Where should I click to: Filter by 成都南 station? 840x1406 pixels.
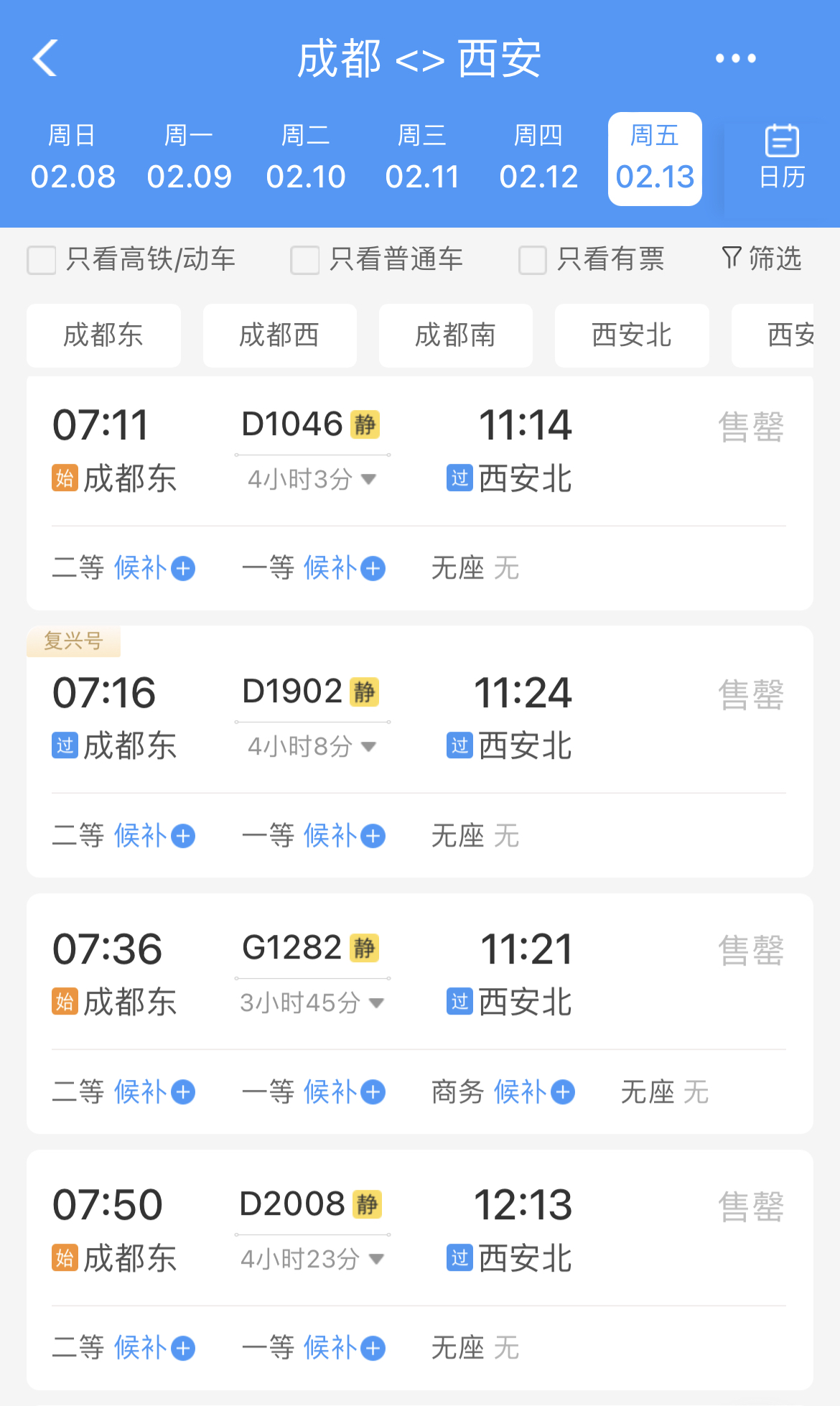point(455,335)
